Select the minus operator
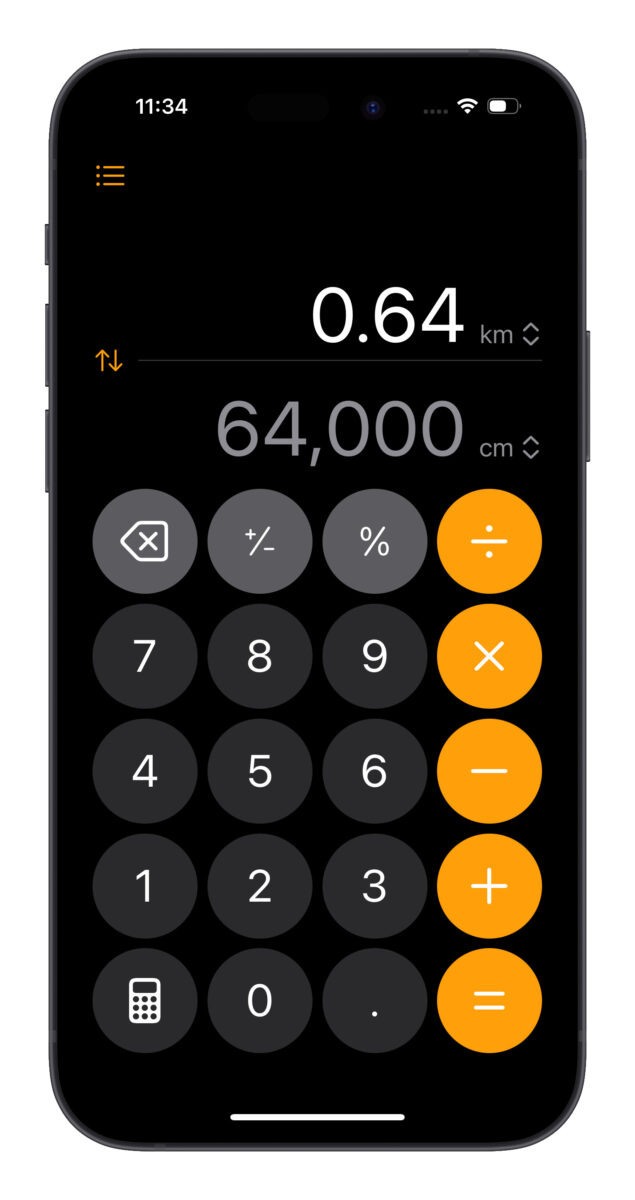 pyautogui.click(x=489, y=771)
